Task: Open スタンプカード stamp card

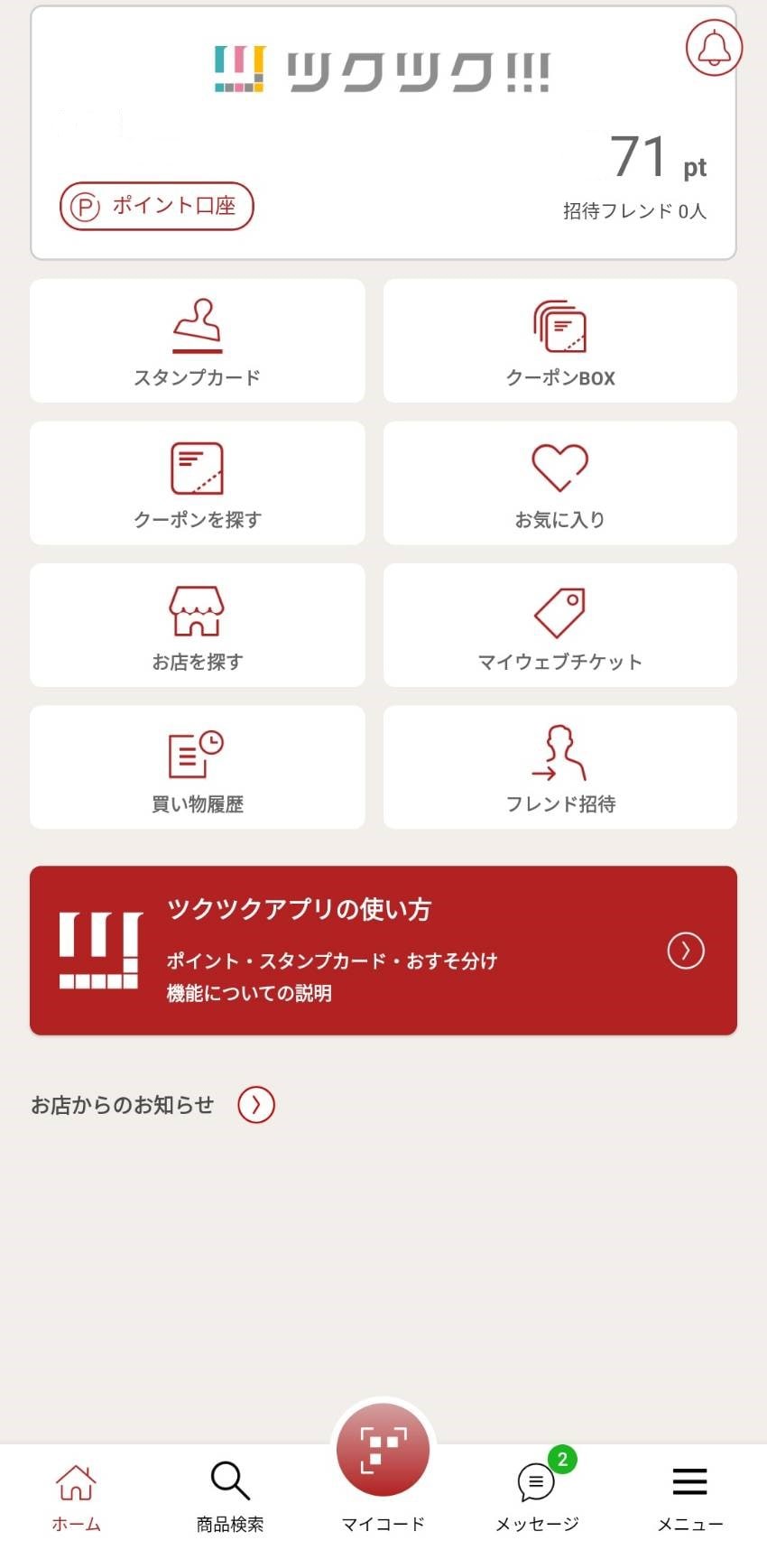Action: tap(198, 340)
